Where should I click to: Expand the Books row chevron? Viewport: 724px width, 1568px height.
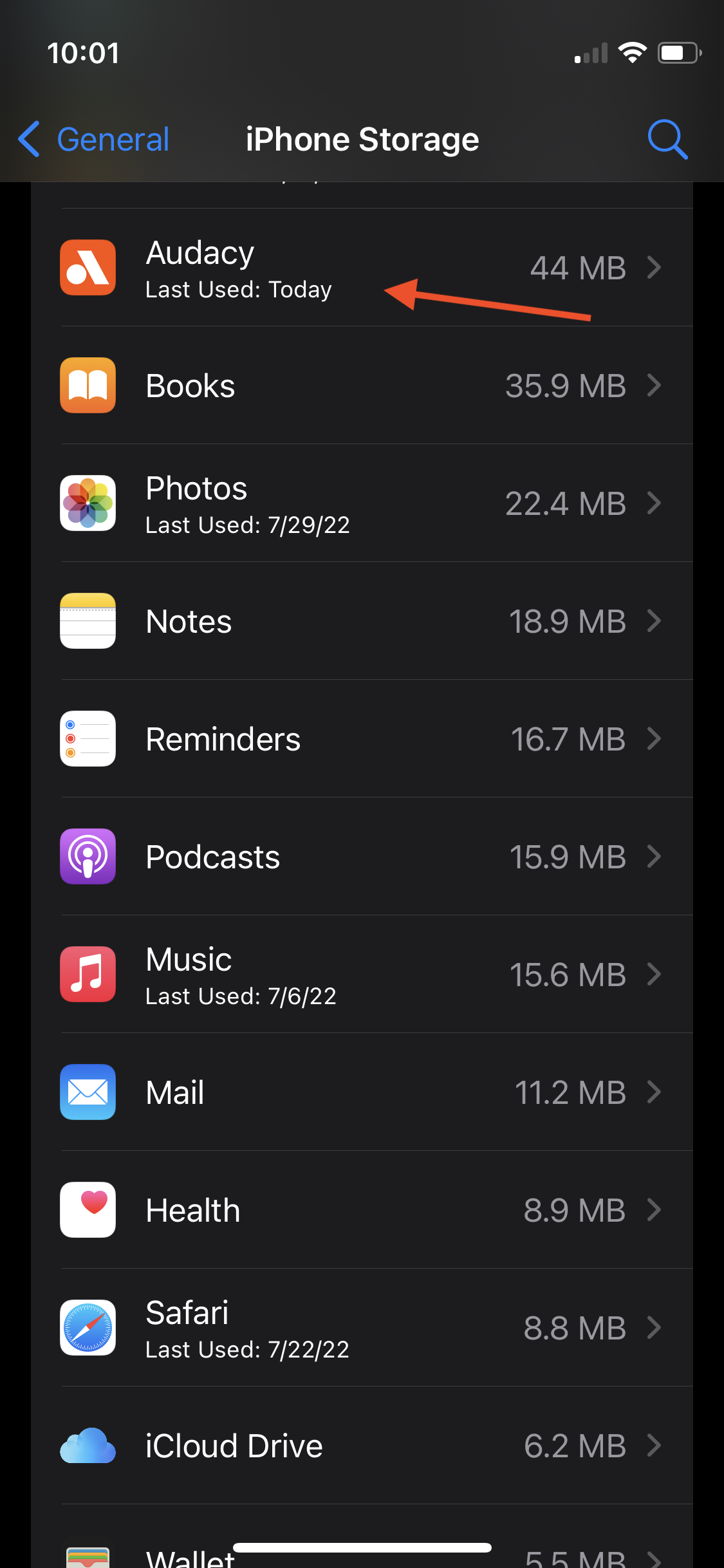654,385
